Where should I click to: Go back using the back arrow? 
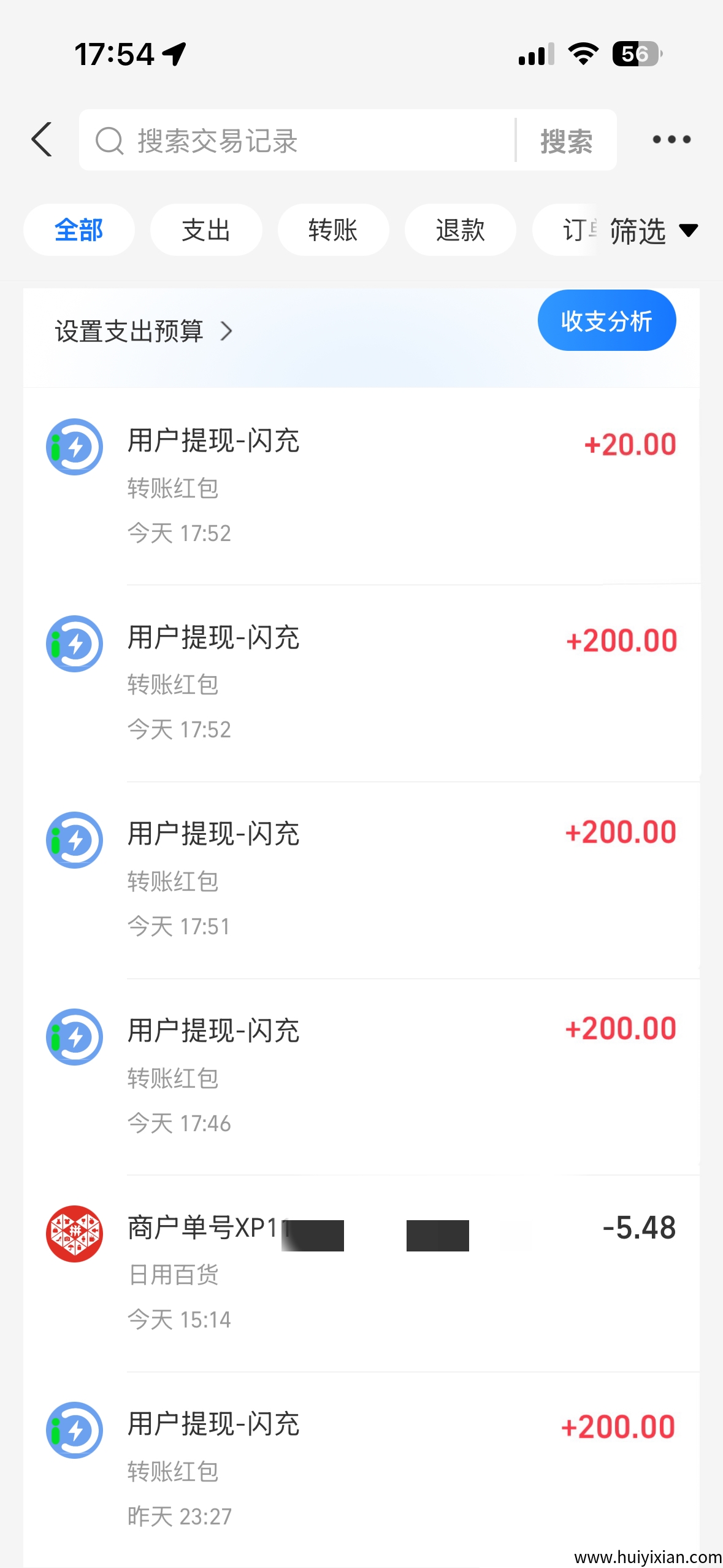click(x=42, y=140)
